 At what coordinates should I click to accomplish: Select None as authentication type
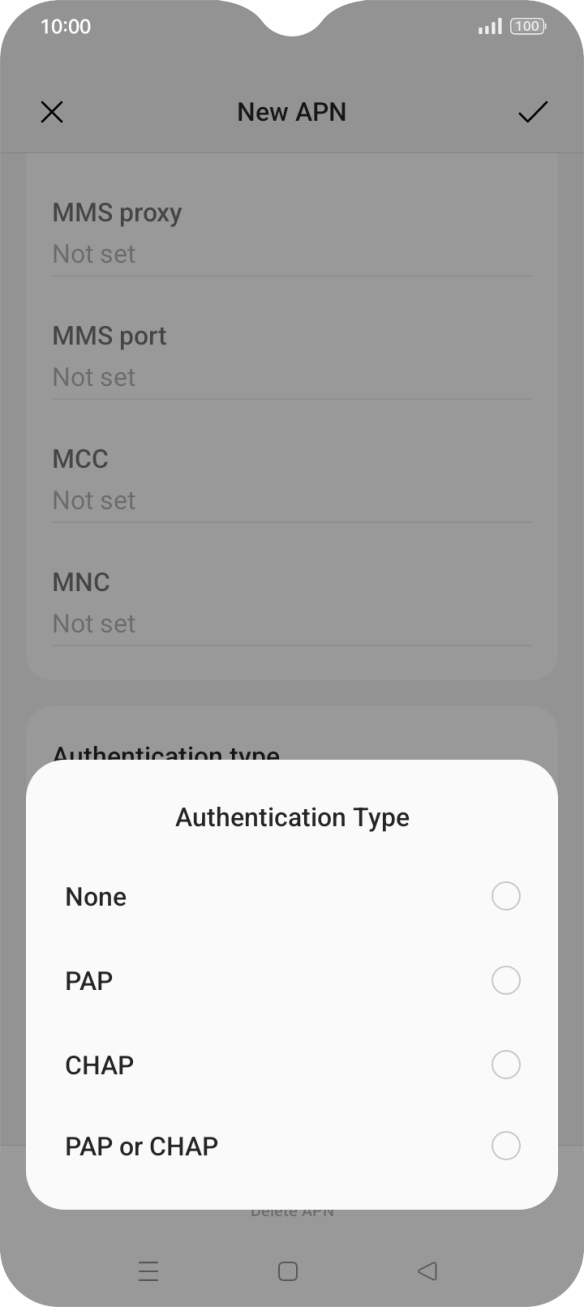[292, 897]
